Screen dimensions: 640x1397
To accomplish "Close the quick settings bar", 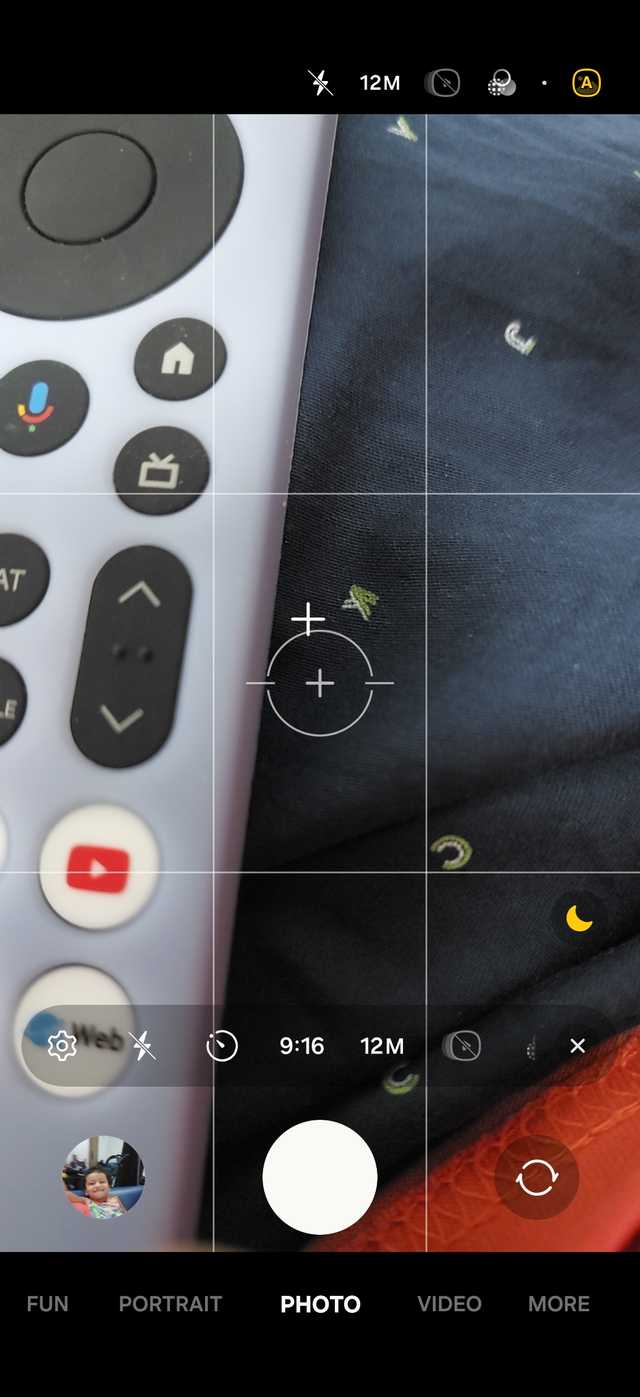I will click(x=577, y=1046).
